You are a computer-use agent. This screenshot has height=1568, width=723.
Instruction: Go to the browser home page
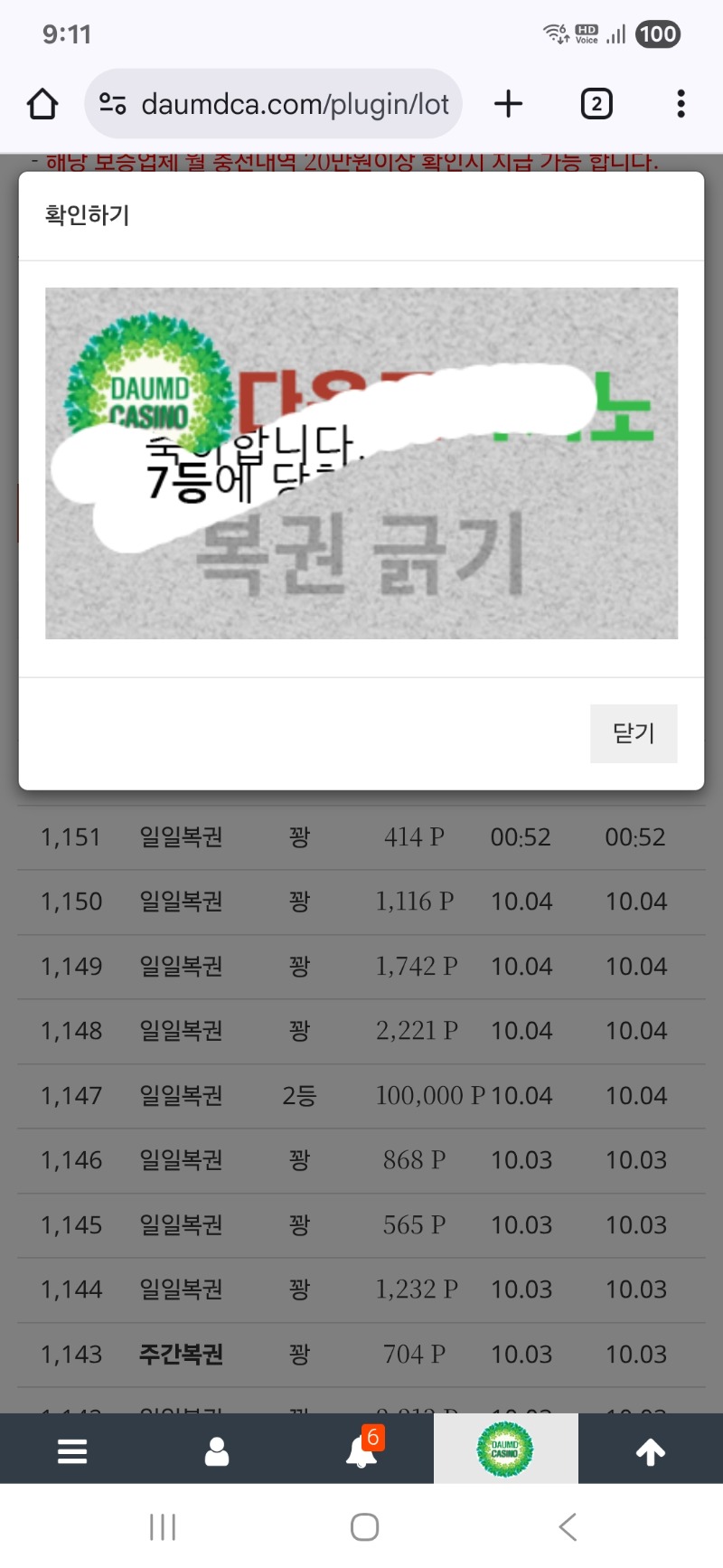(42, 104)
